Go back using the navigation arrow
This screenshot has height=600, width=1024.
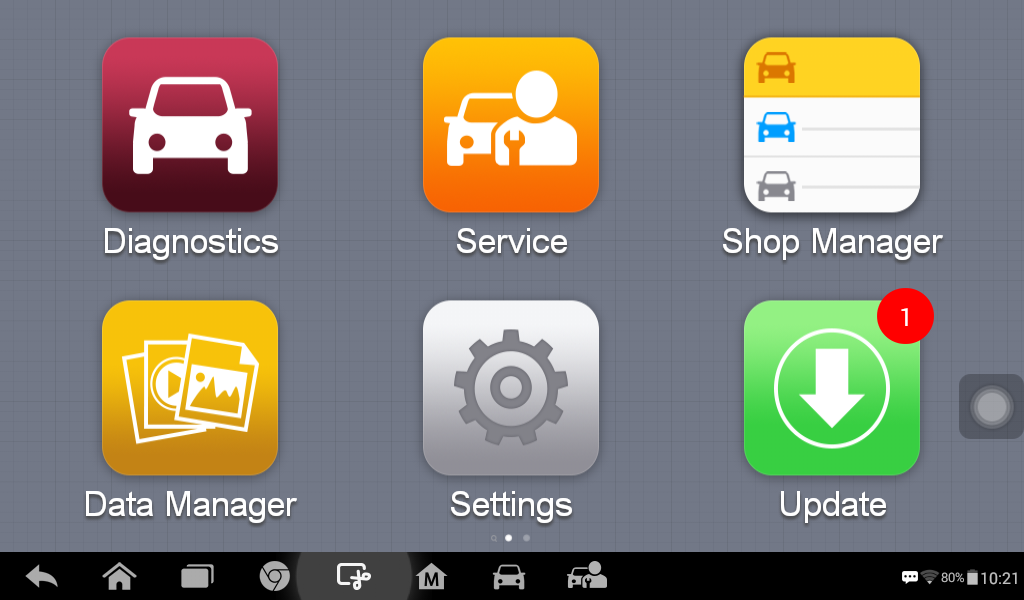pos(42,576)
